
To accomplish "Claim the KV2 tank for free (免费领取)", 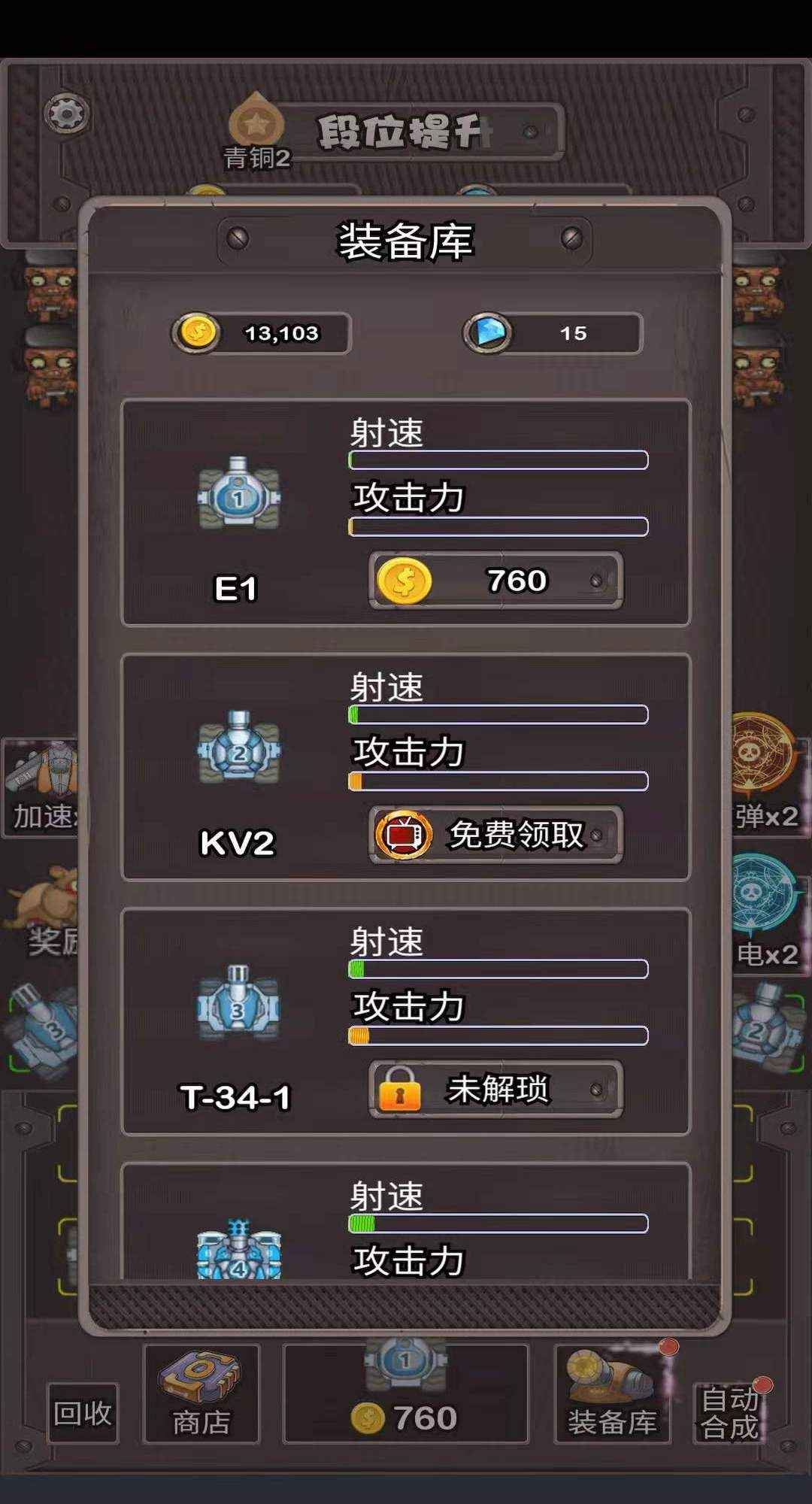I will [x=495, y=835].
